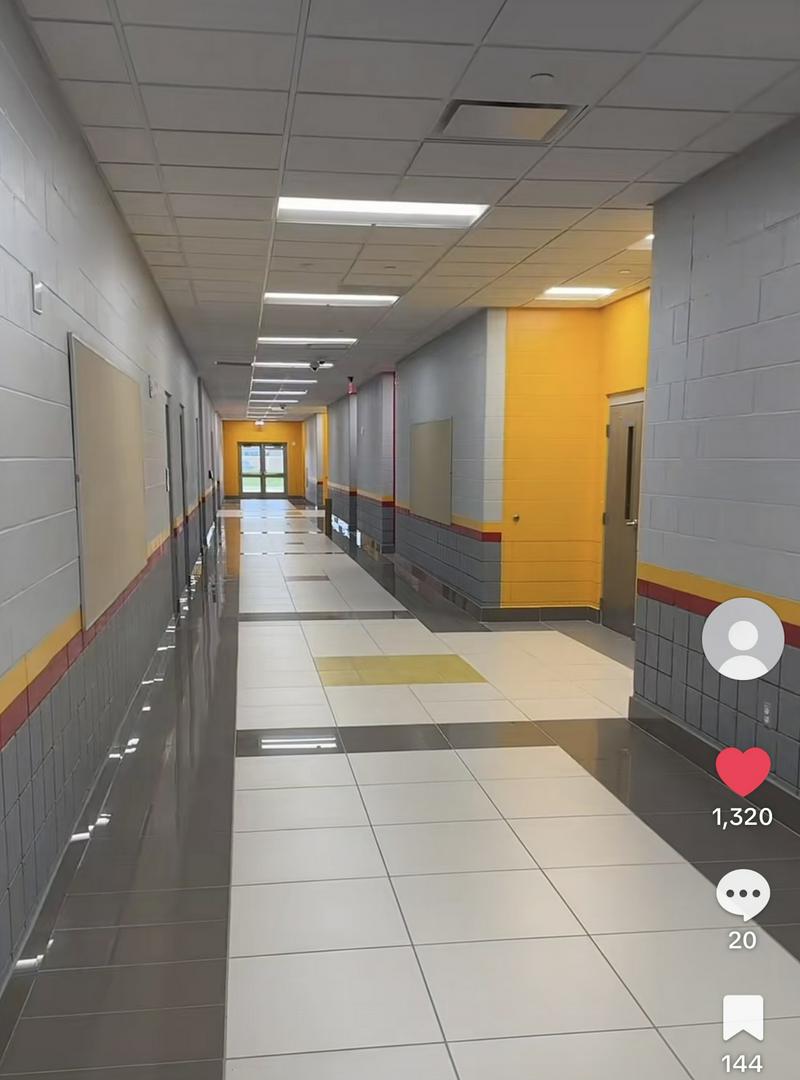Bookmark this video to favorites
Image resolution: width=800 pixels, height=1080 pixels.
(x=742, y=1018)
